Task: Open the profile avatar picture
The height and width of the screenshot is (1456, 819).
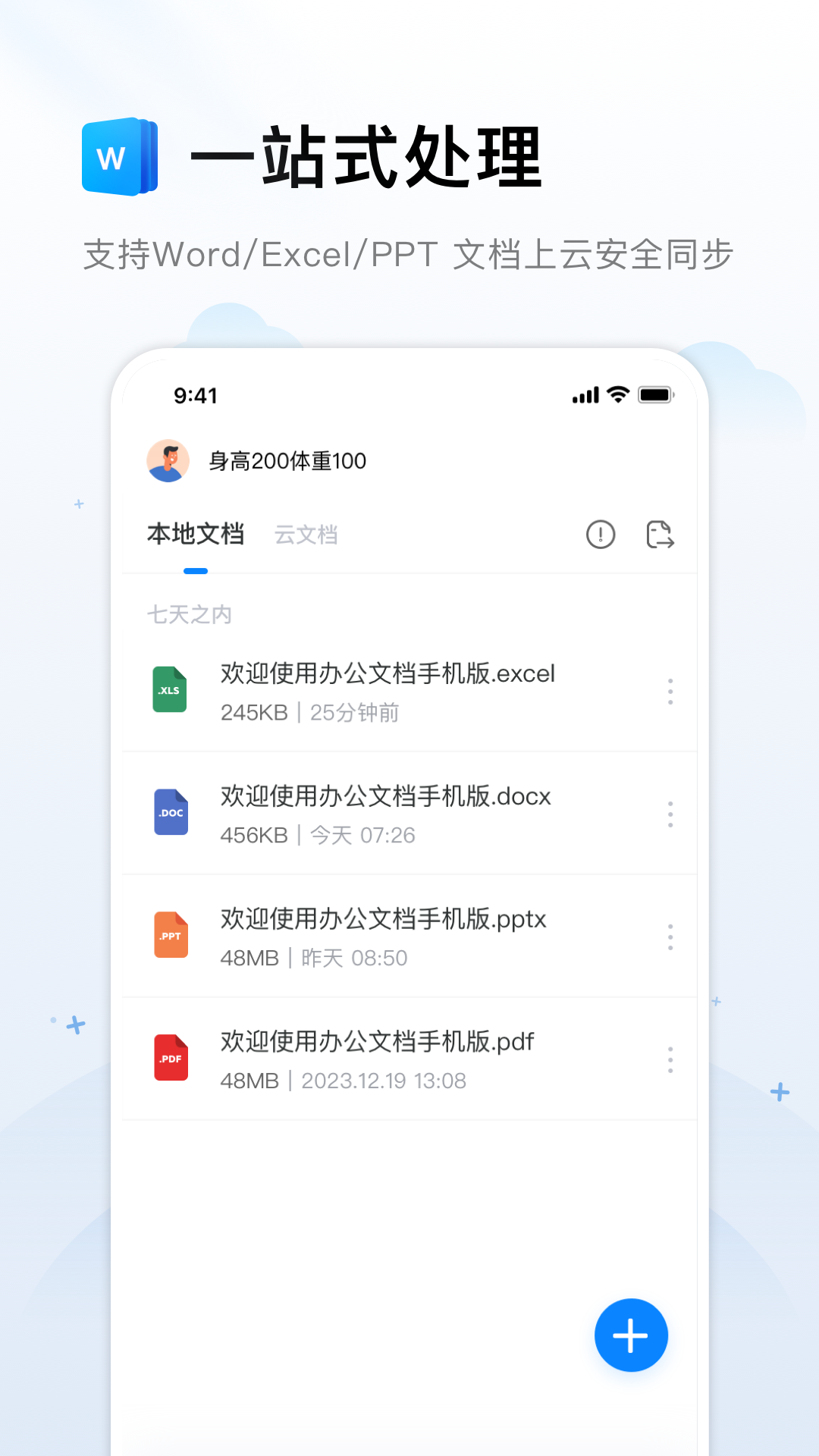Action: (166, 460)
